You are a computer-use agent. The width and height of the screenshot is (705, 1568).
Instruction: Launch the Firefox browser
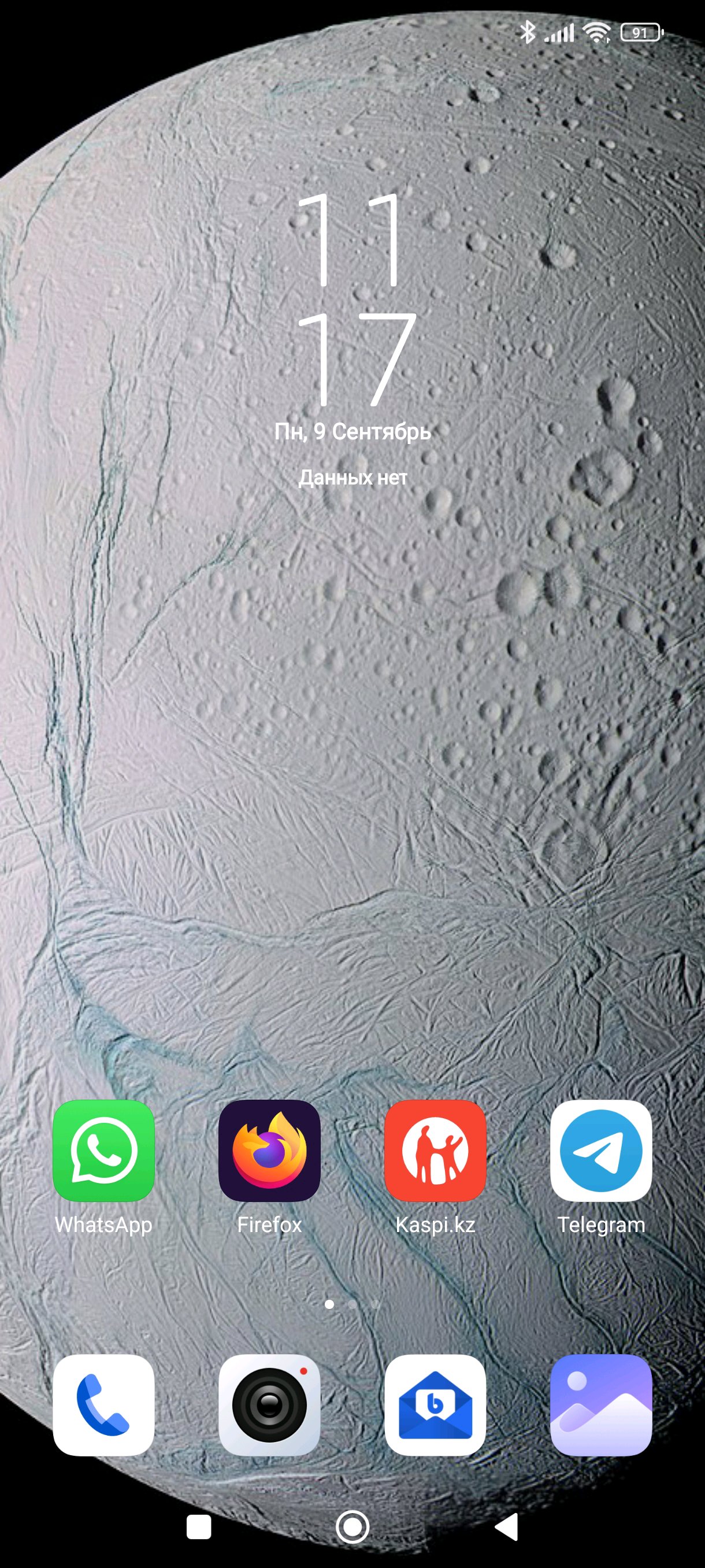pos(269,1151)
